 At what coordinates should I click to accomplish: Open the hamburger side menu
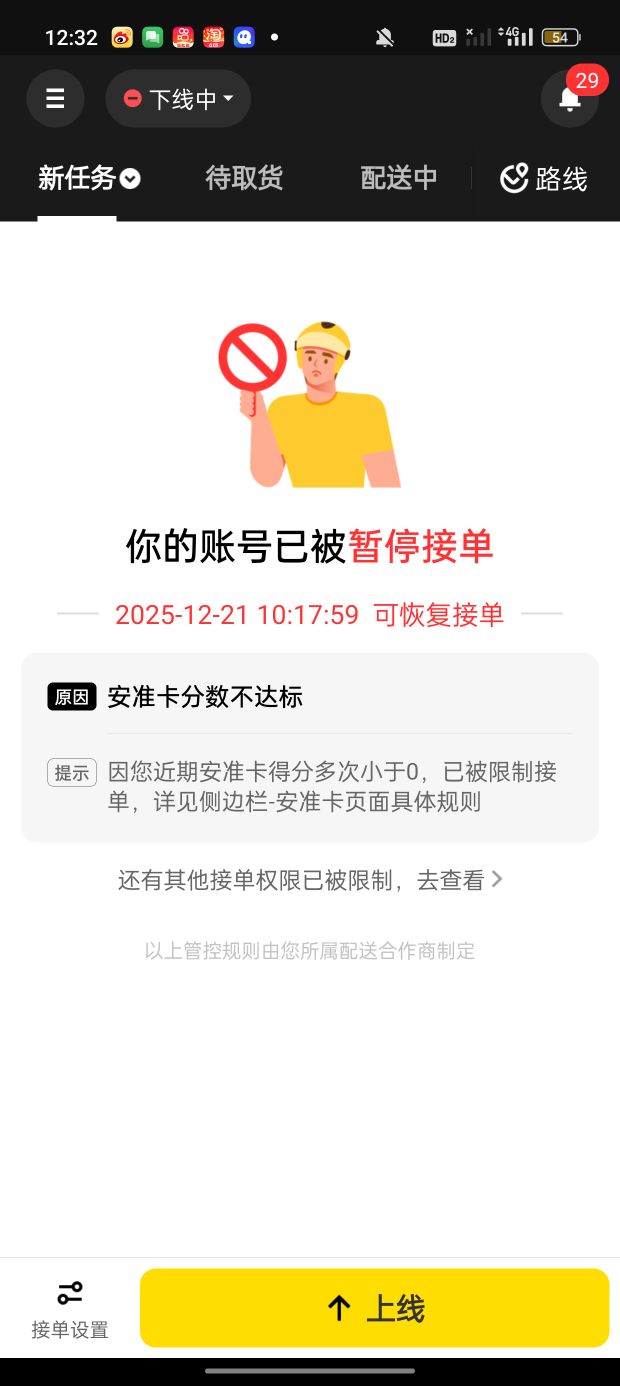pyautogui.click(x=55, y=98)
